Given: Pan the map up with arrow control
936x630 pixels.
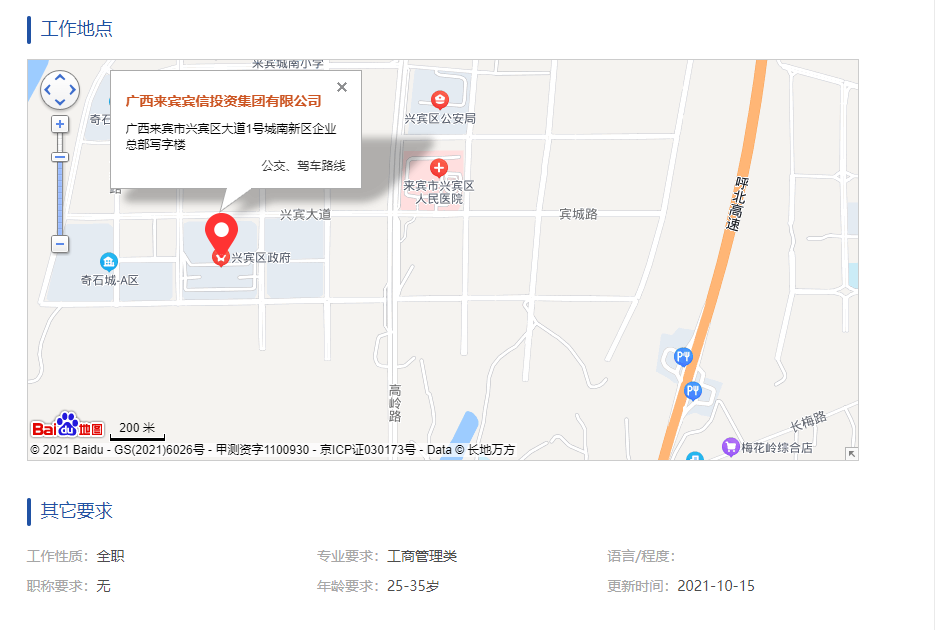Looking at the screenshot, I should click(x=60, y=77).
